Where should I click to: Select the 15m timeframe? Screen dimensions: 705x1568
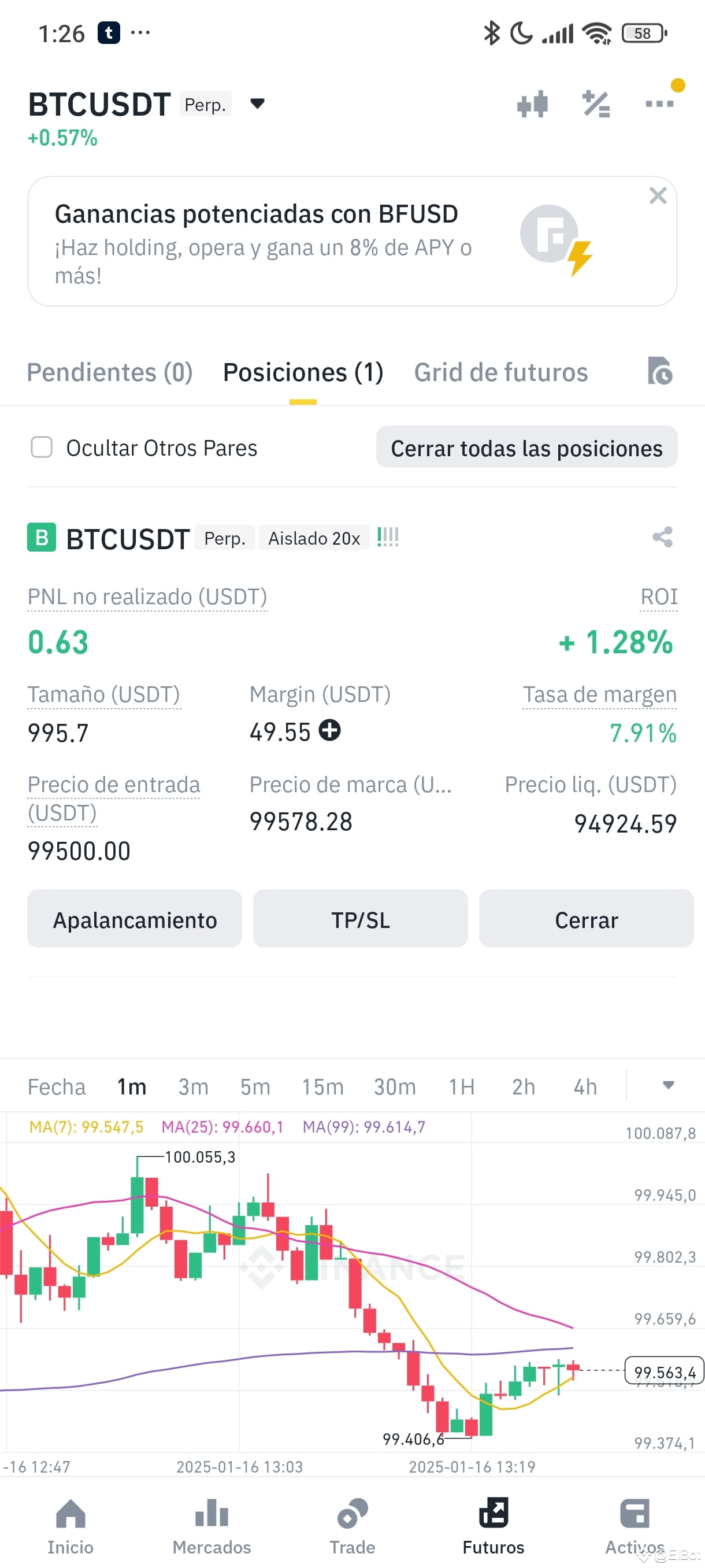click(x=323, y=1086)
